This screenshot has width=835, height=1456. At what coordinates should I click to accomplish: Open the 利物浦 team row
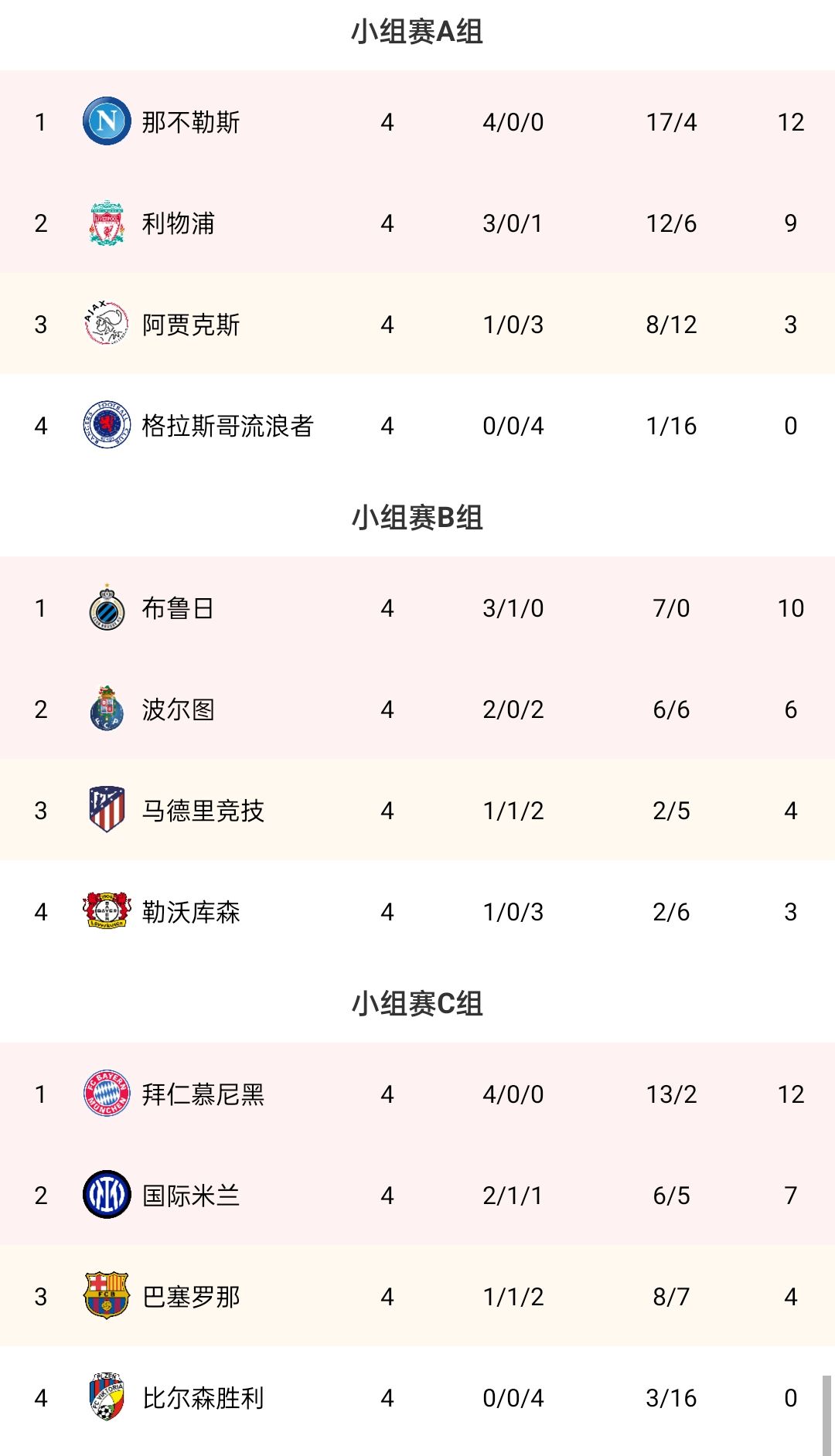pos(417,223)
